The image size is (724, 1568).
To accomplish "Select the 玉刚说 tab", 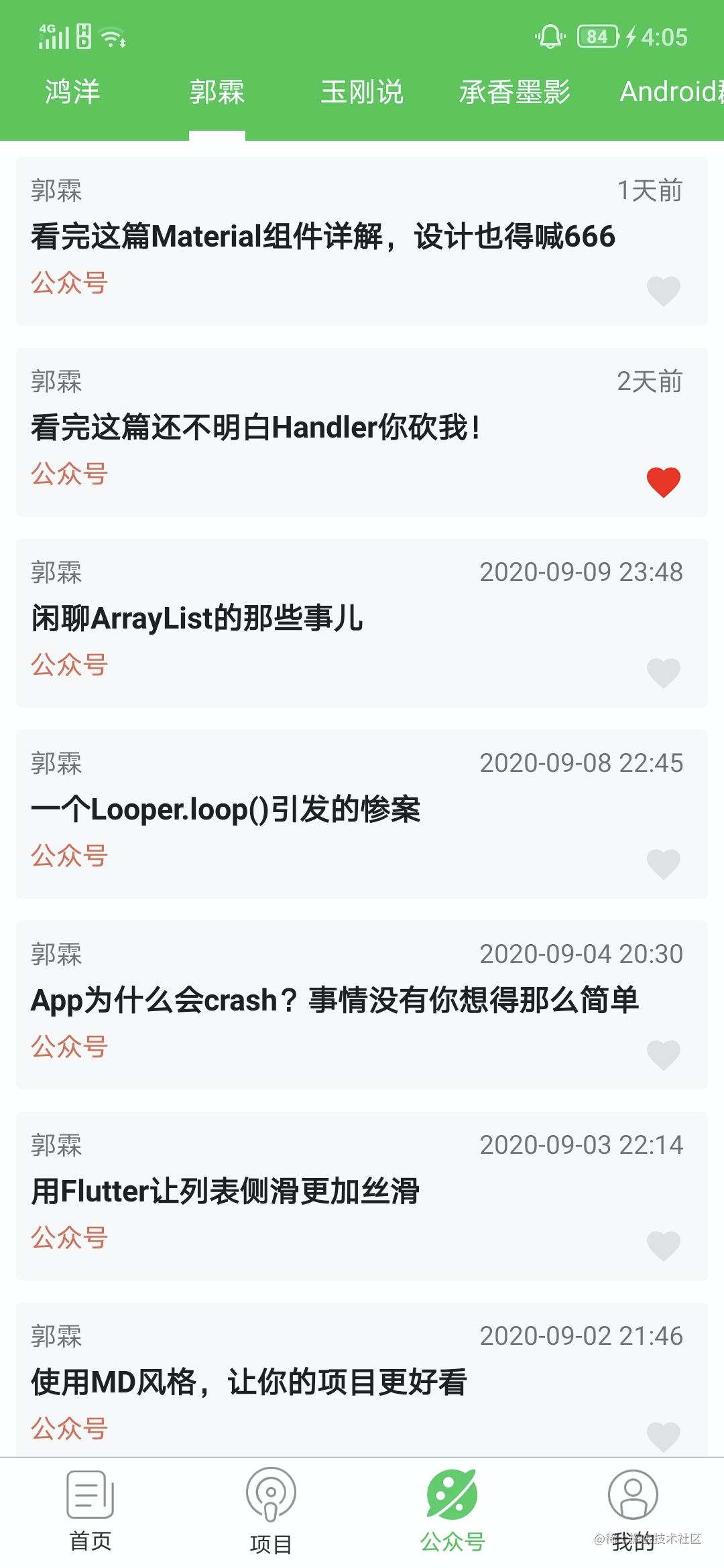I will point(362,92).
